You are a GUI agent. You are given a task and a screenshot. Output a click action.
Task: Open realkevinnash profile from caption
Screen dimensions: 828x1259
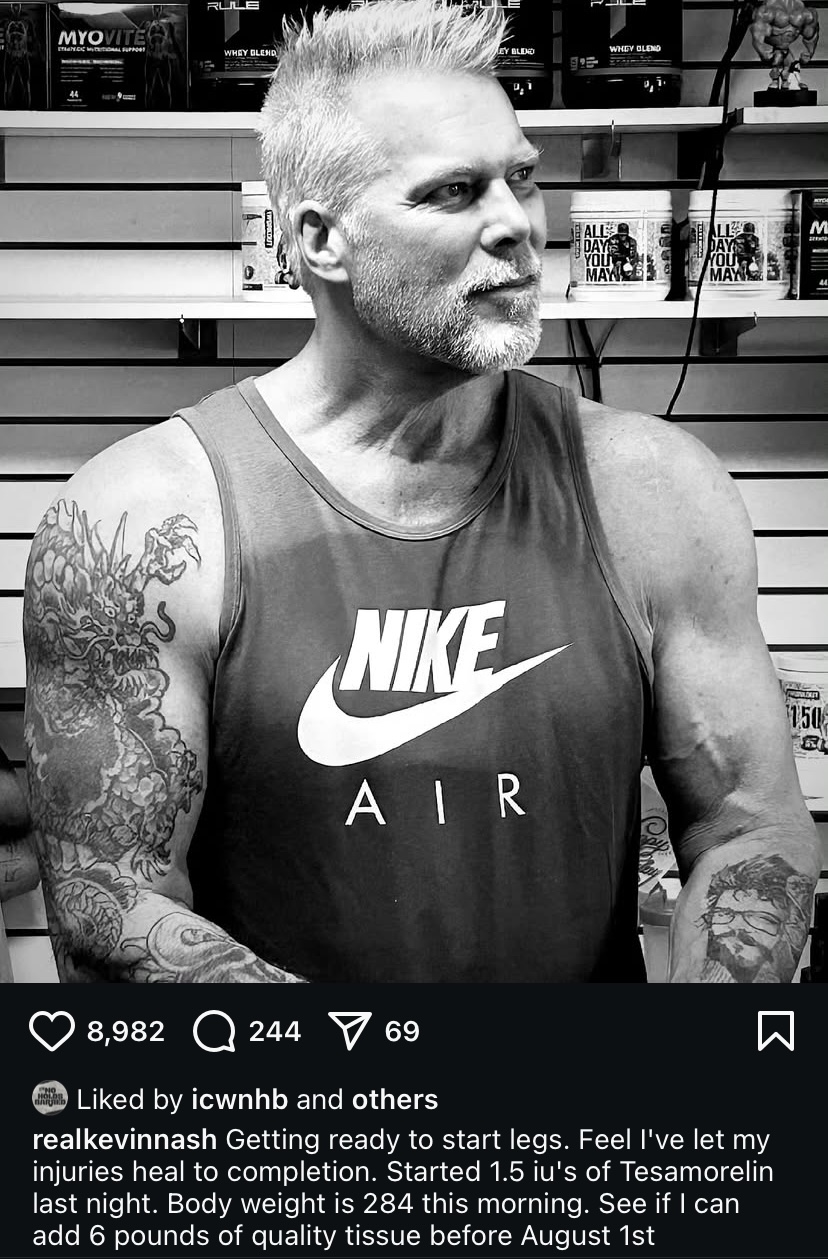point(126,1140)
